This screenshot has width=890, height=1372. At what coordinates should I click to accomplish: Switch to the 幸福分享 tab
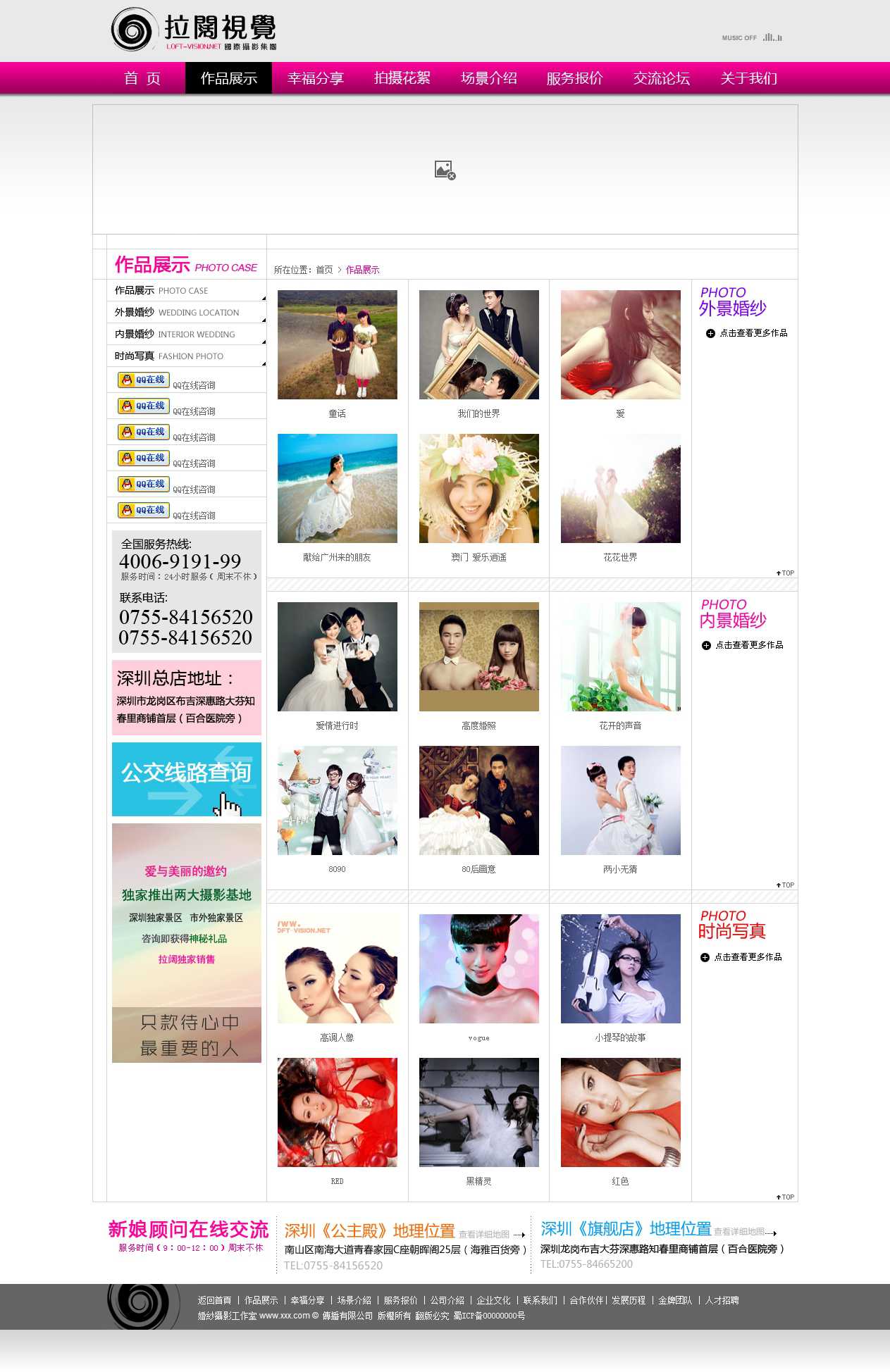[315, 78]
